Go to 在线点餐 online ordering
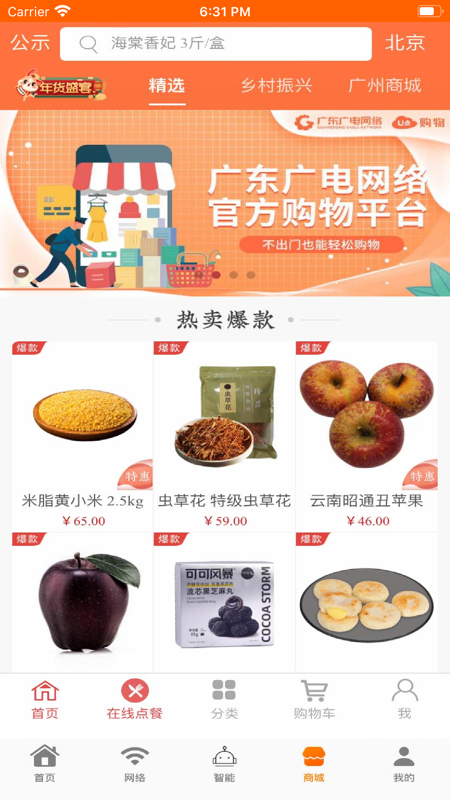Image resolution: width=450 pixels, height=800 pixels. (x=135, y=699)
